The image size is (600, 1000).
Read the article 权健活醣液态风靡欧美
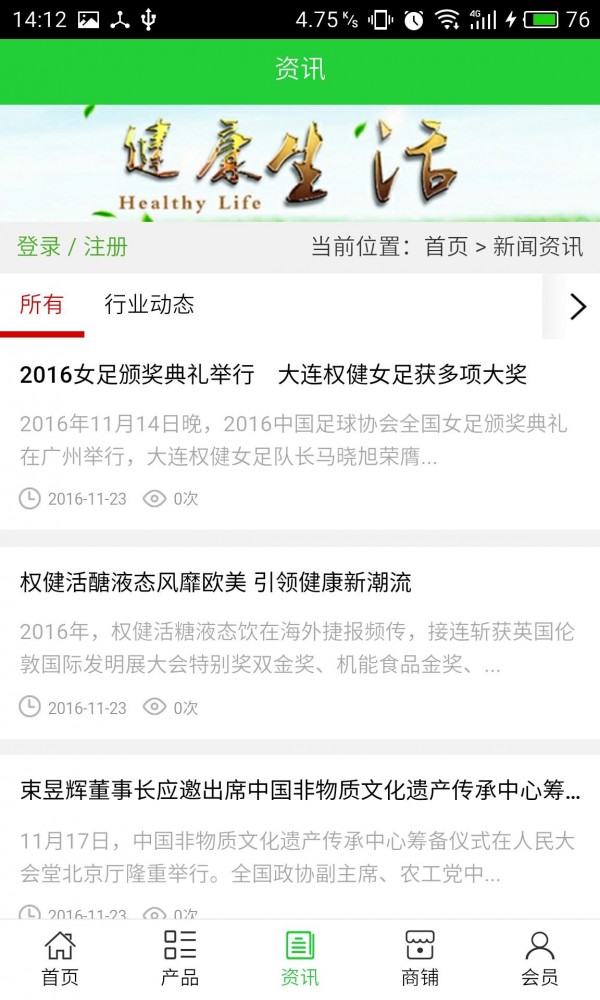click(216, 582)
